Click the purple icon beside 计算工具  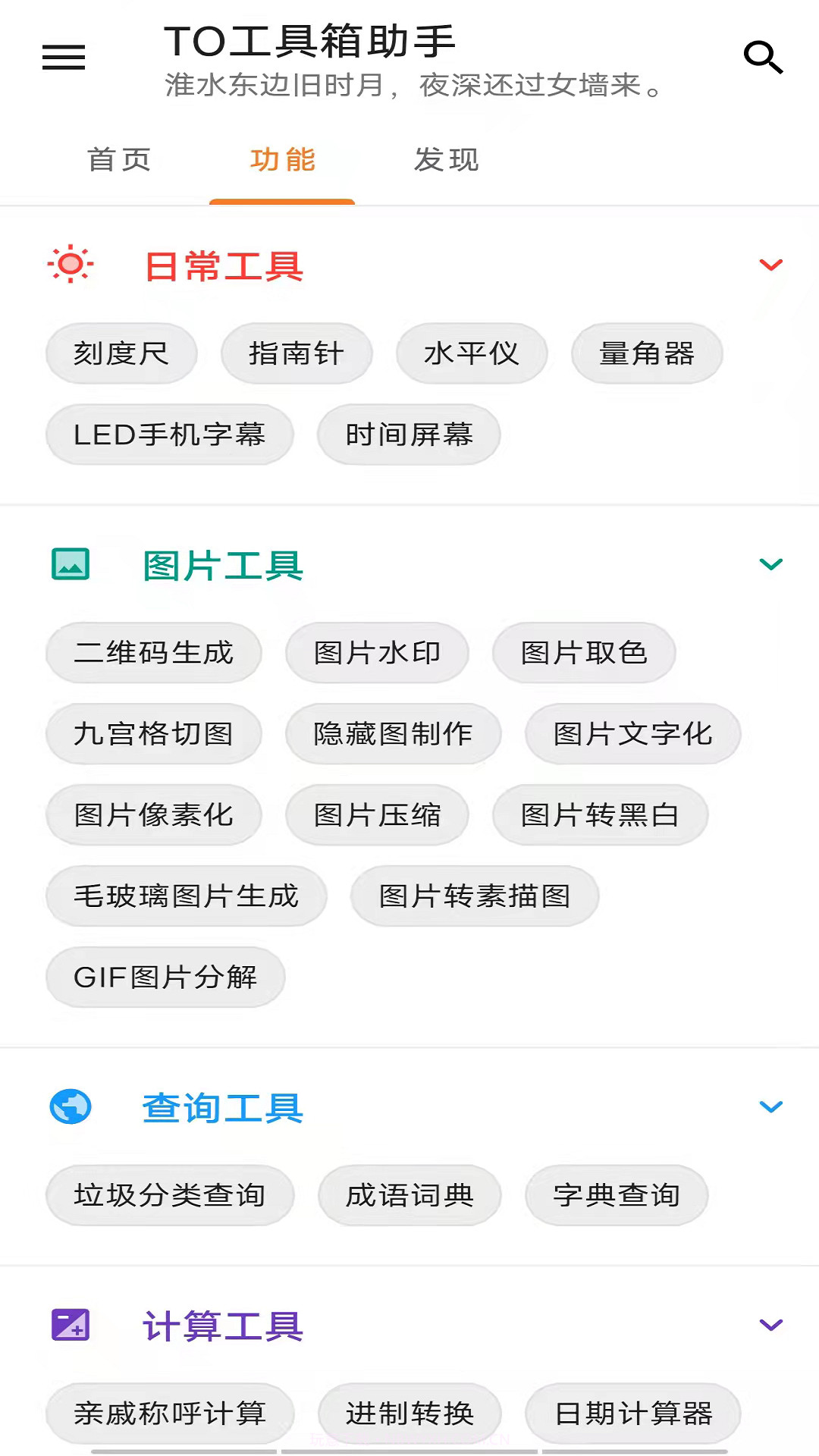(x=70, y=1323)
